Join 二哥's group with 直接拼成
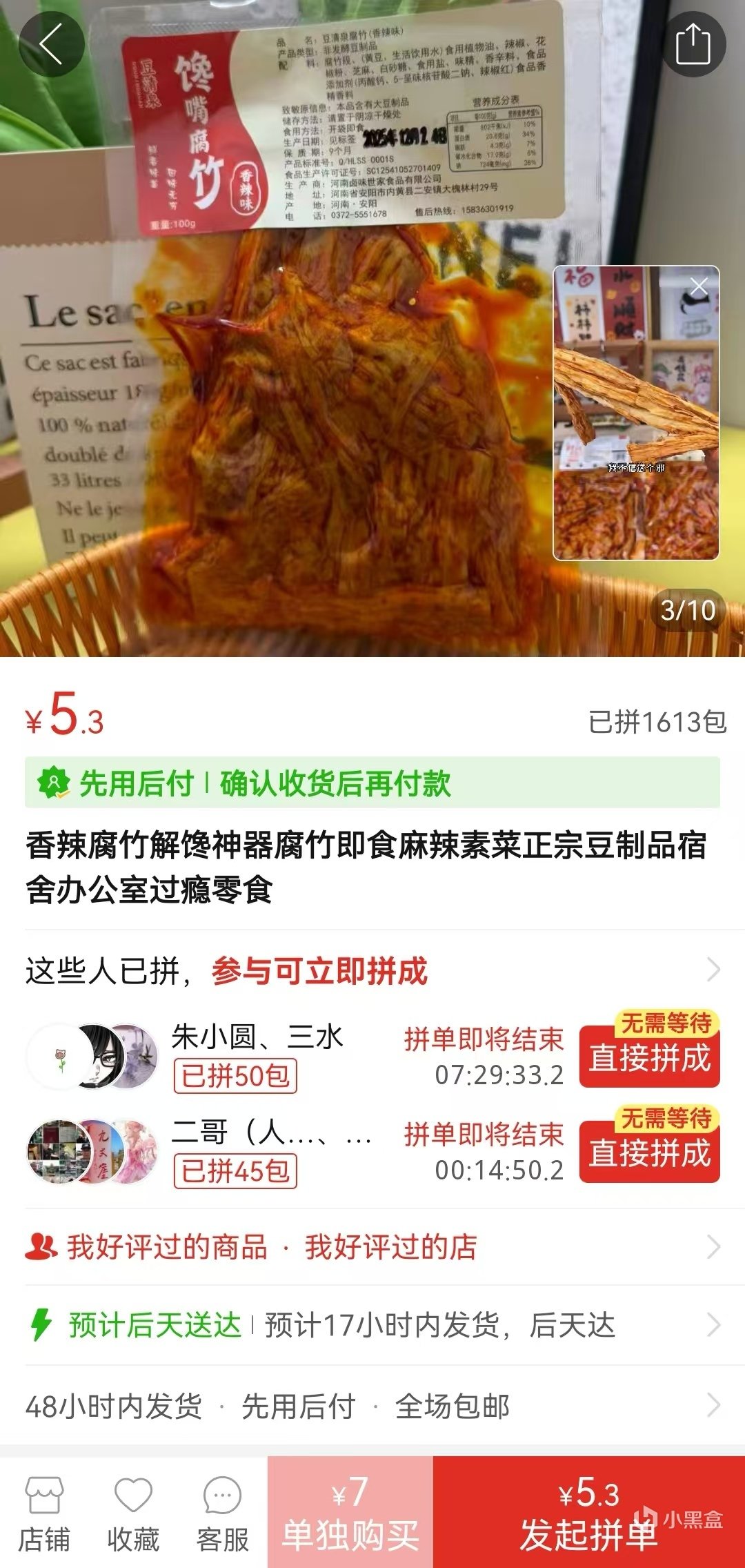 [x=649, y=1153]
